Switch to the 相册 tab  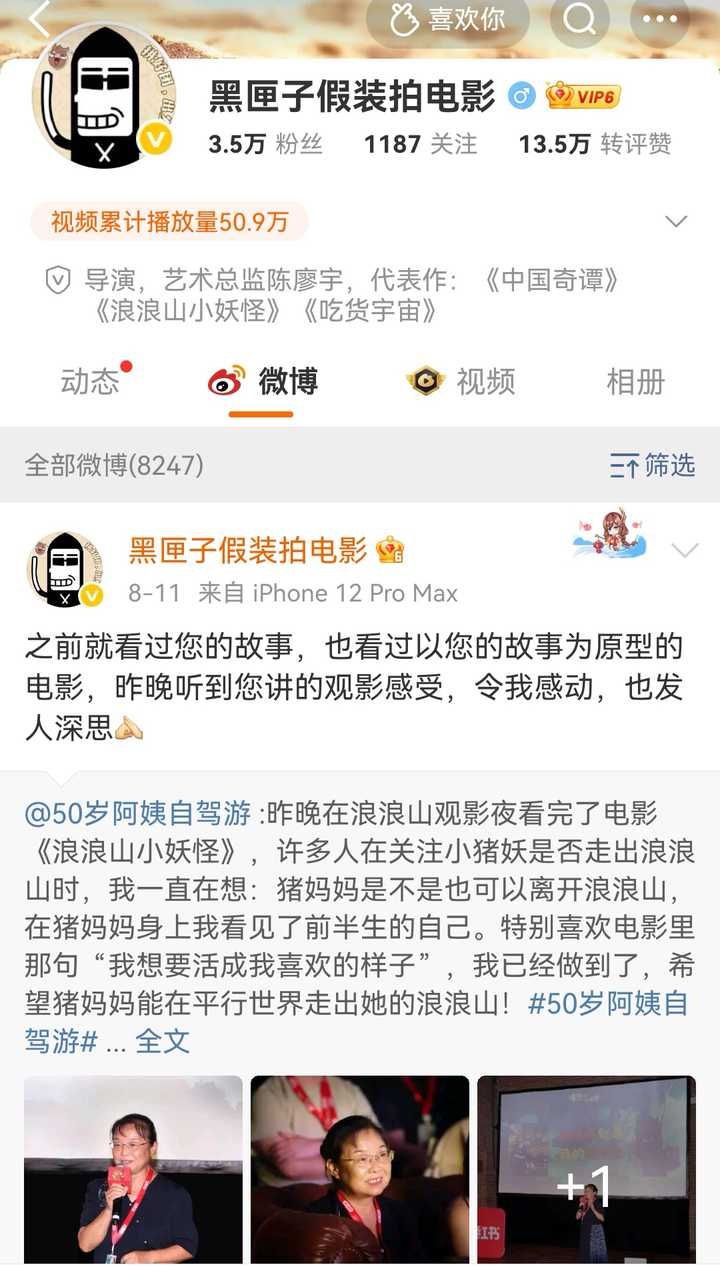[x=635, y=381]
